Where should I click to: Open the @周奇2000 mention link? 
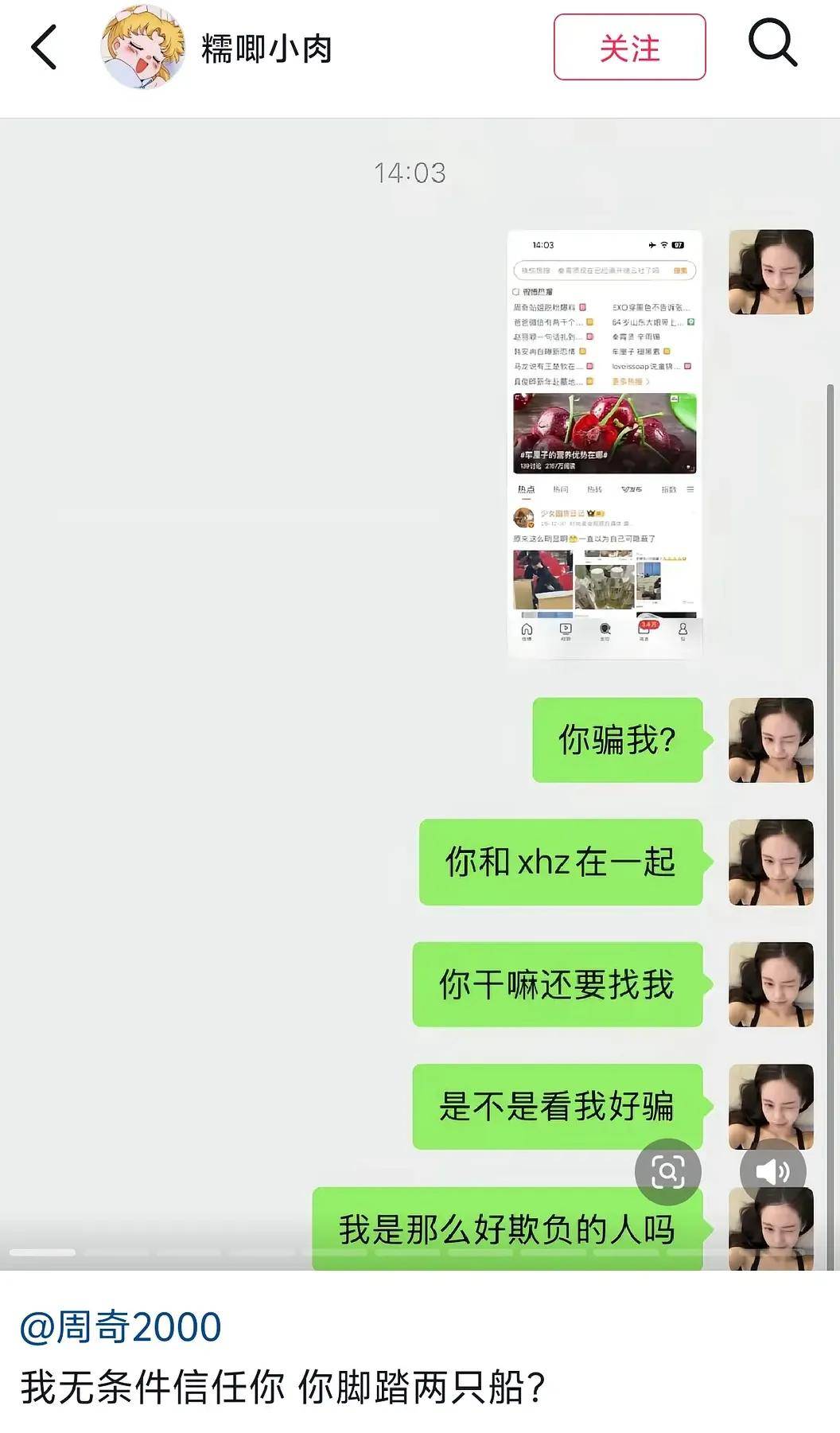(x=120, y=1328)
